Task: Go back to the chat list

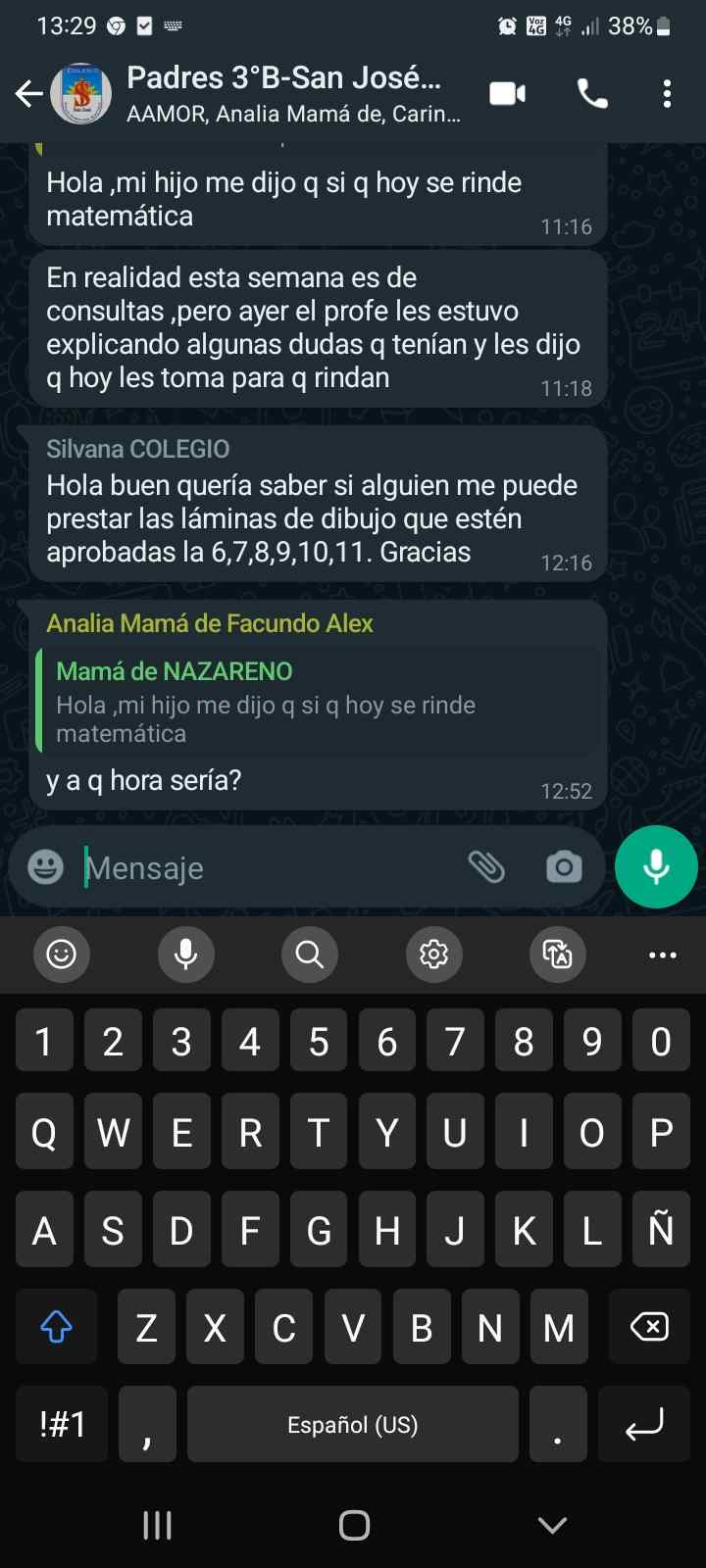Action: (28, 94)
